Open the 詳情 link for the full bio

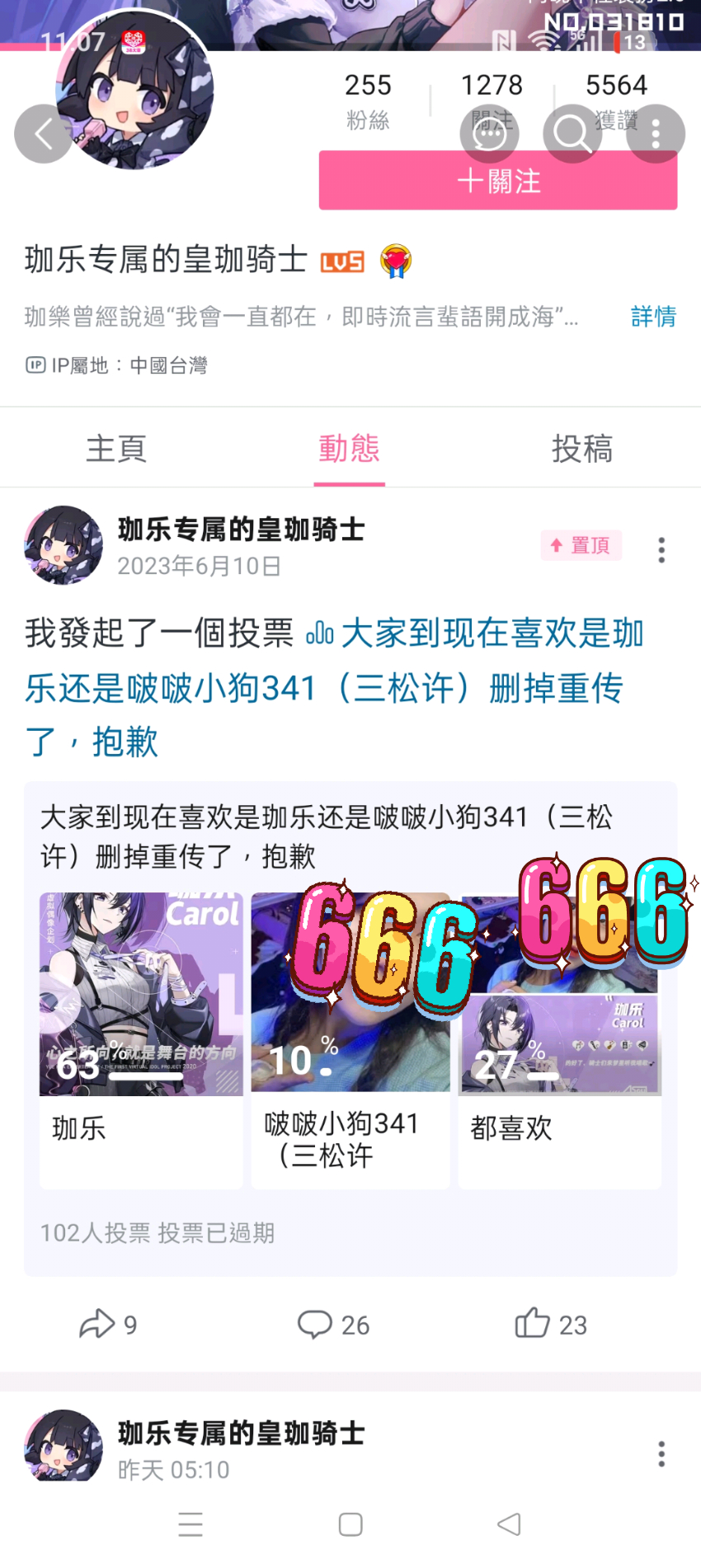pyautogui.click(x=652, y=316)
